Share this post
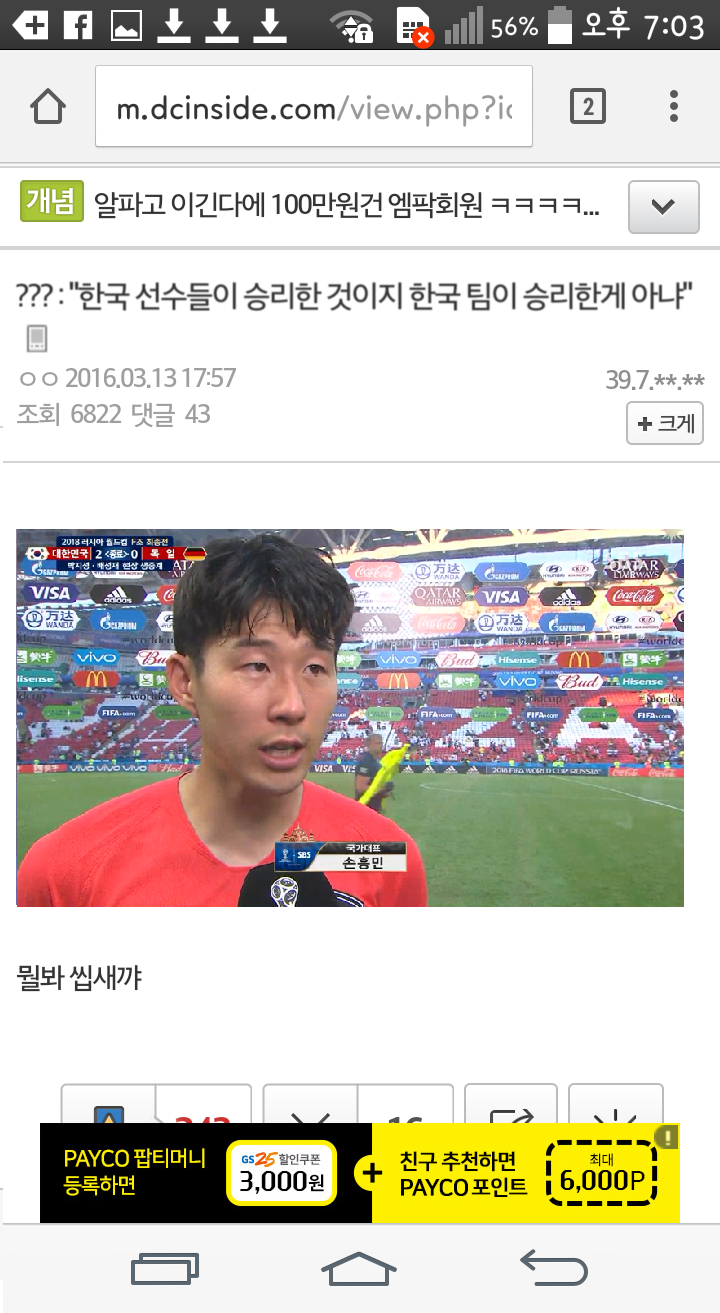 tap(511, 1104)
